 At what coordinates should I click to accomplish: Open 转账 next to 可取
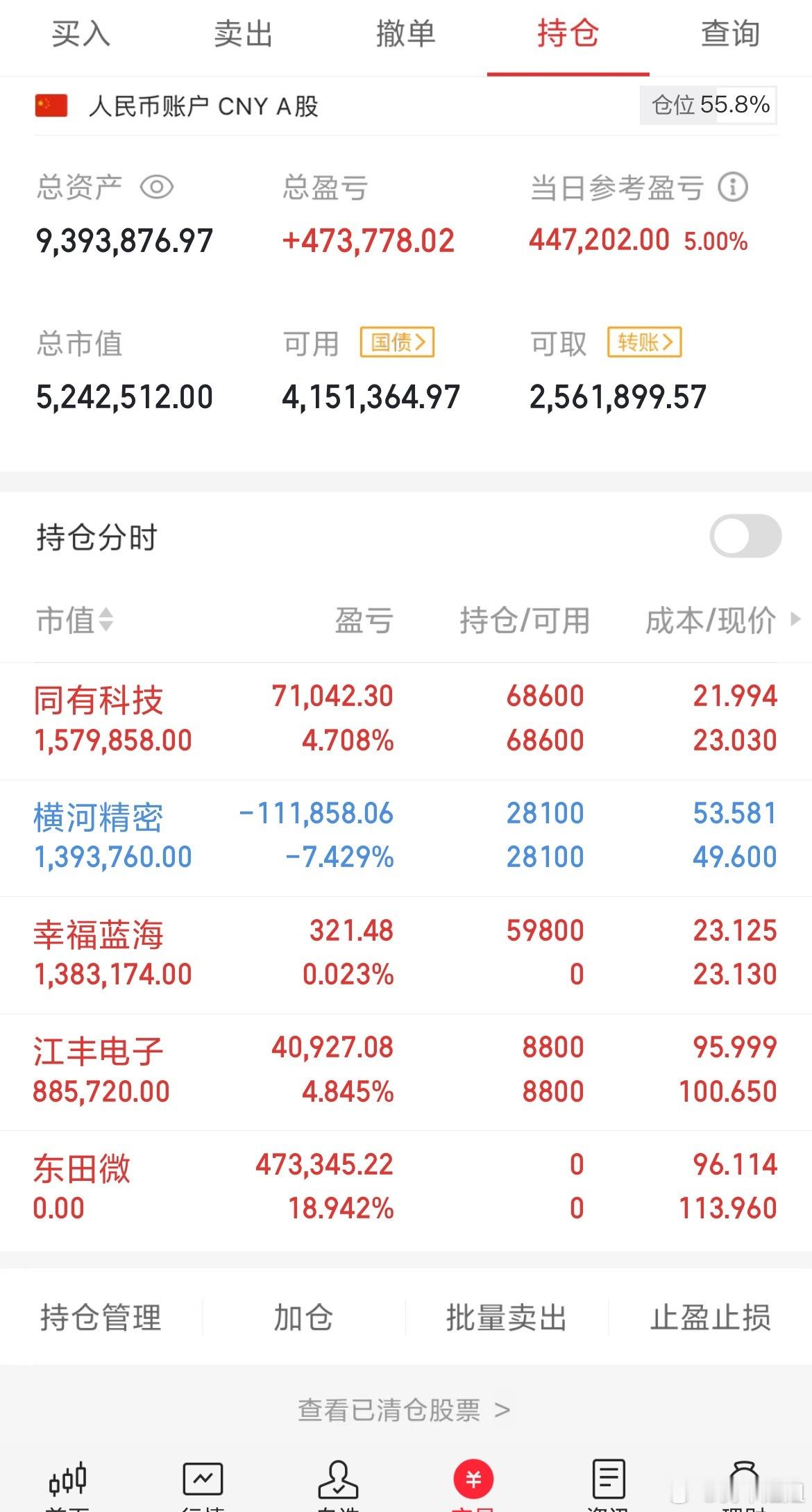[x=645, y=342]
